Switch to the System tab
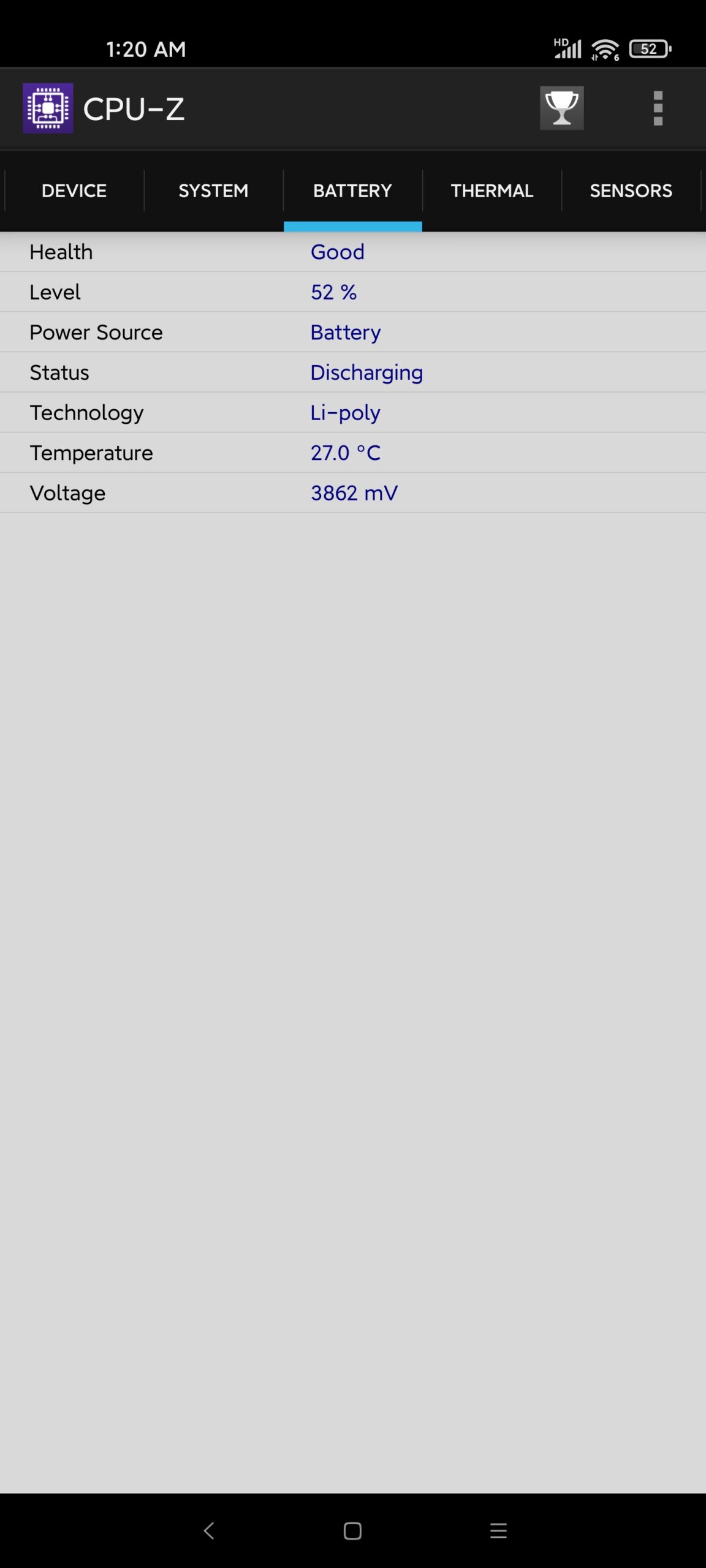The width and height of the screenshot is (706, 1568). tap(213, 190)
